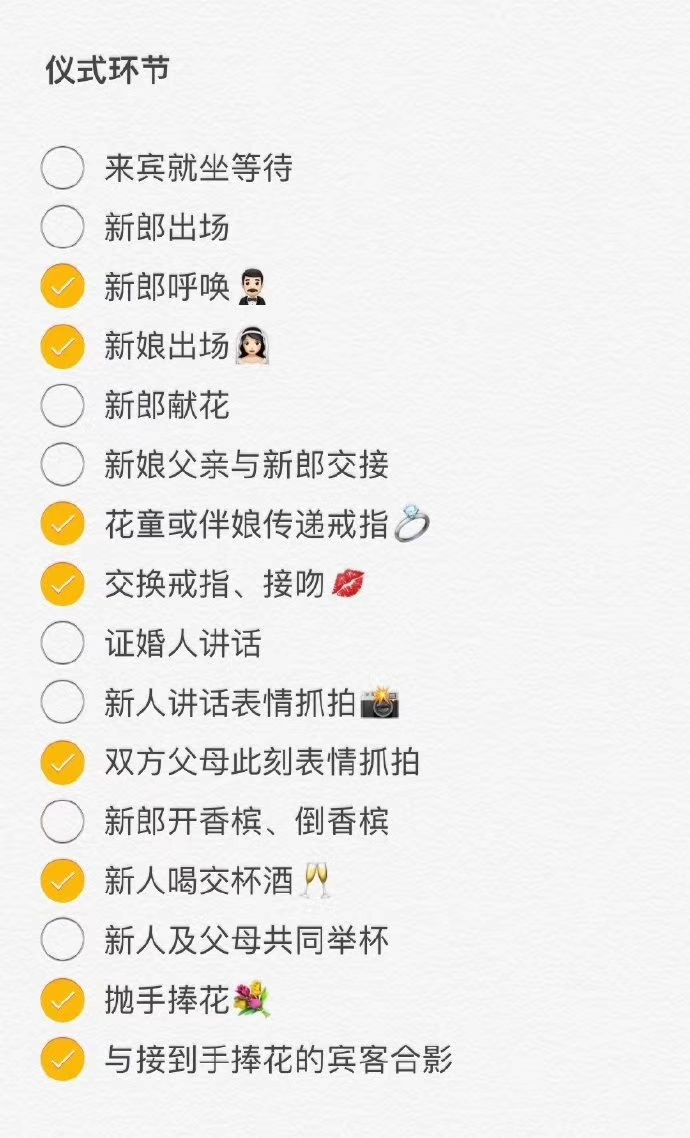
Task: Untick 交换戒指、接吻 item
Action: [62, 584]
